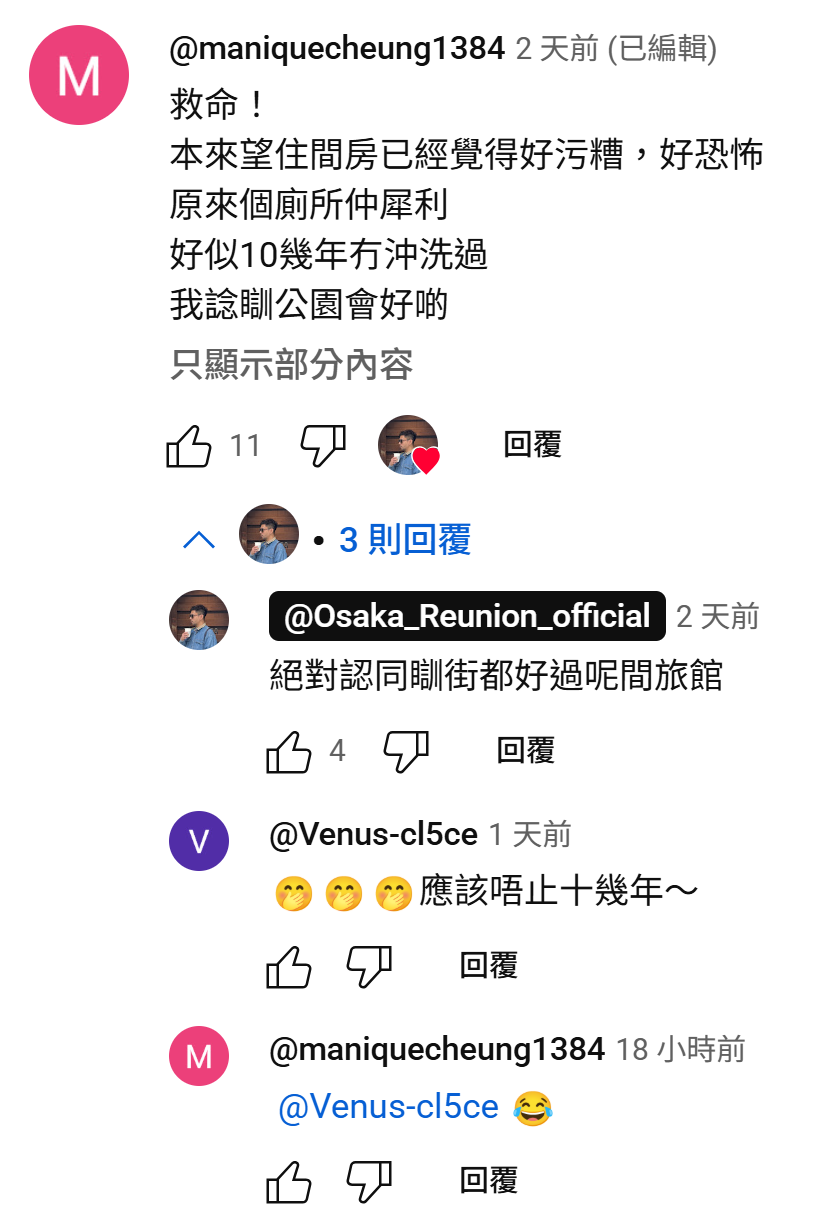This screenshot has width=816, height=1221.
Task: Reply to maniquecheung1384's 18 小時前 comment
Action: tap(488, 1181)
